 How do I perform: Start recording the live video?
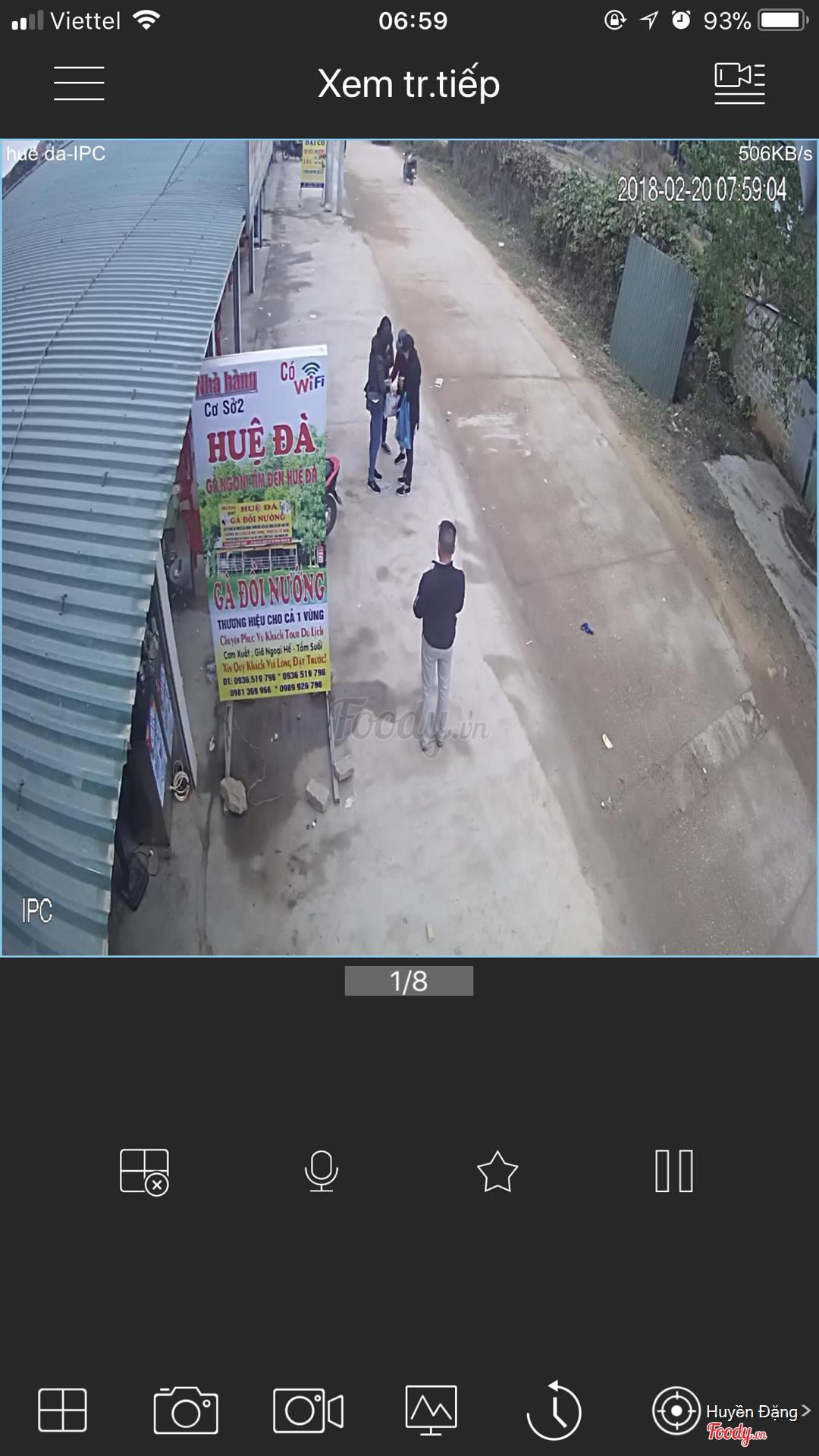point(308,1410)
